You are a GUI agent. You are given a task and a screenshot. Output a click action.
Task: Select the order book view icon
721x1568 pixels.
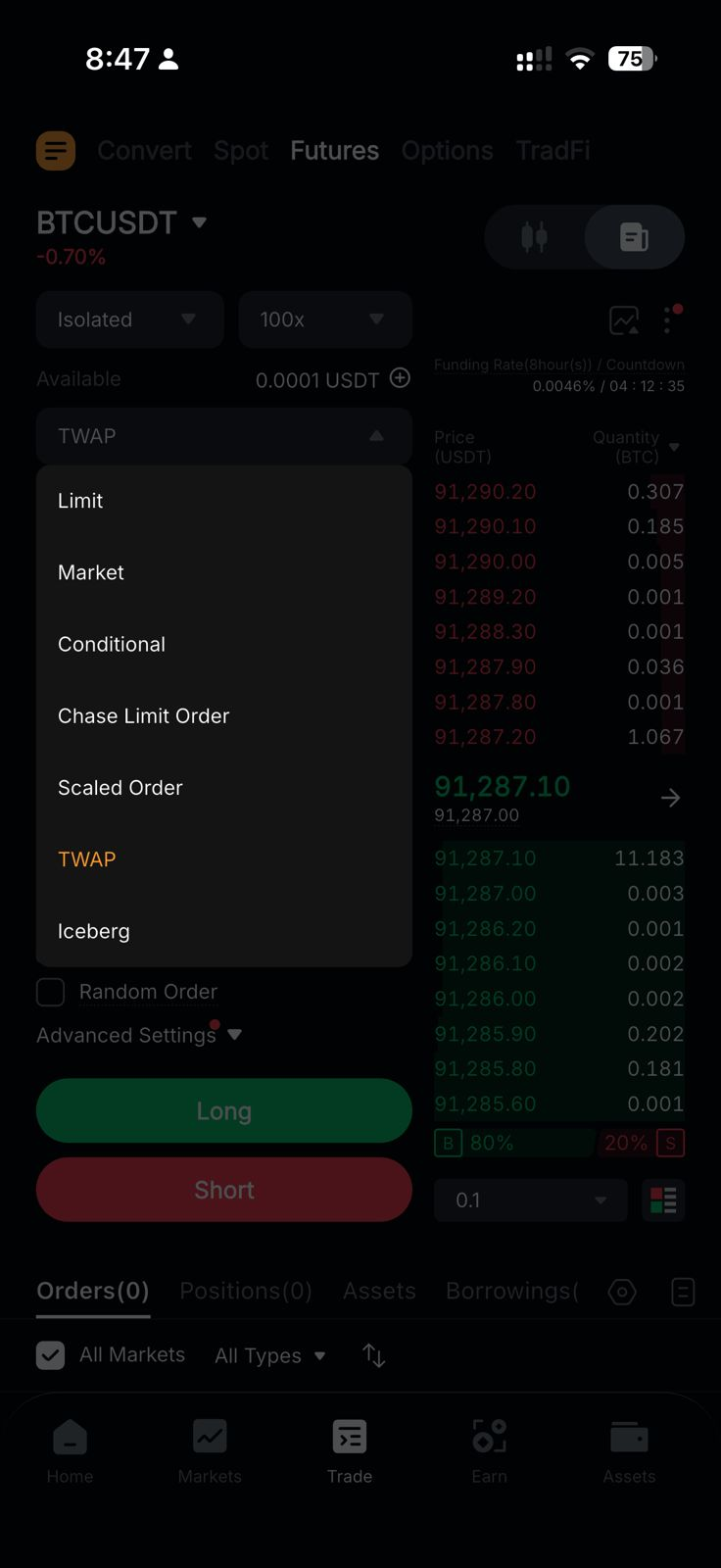634,236
